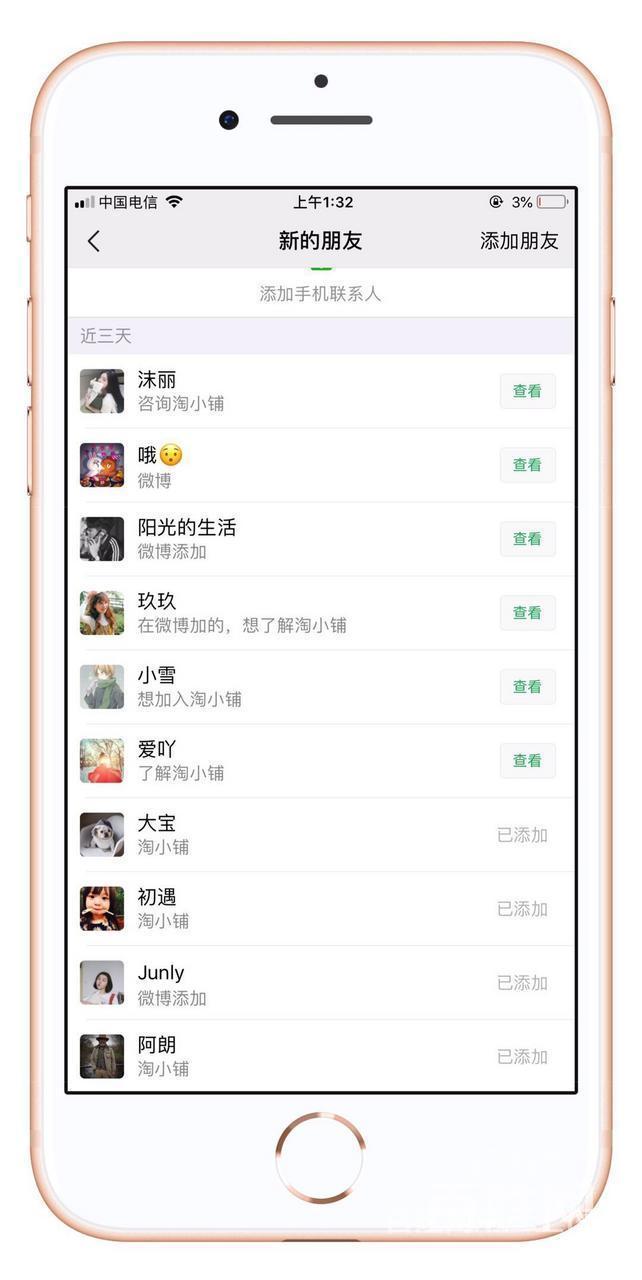
Task: Tap 查看 next to 阳光的生活
Action: pyautogui.click(x=527, y=539)
